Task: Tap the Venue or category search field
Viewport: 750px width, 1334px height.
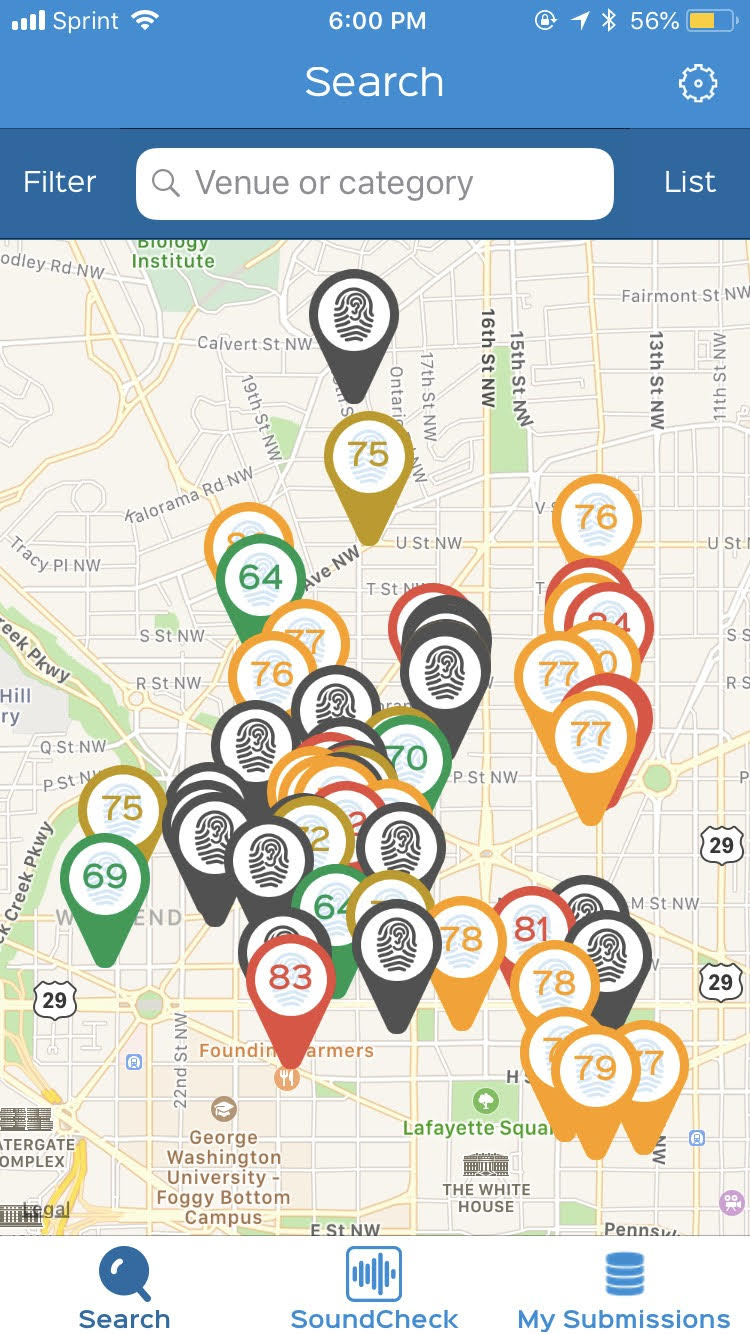Action: point(375,184)
